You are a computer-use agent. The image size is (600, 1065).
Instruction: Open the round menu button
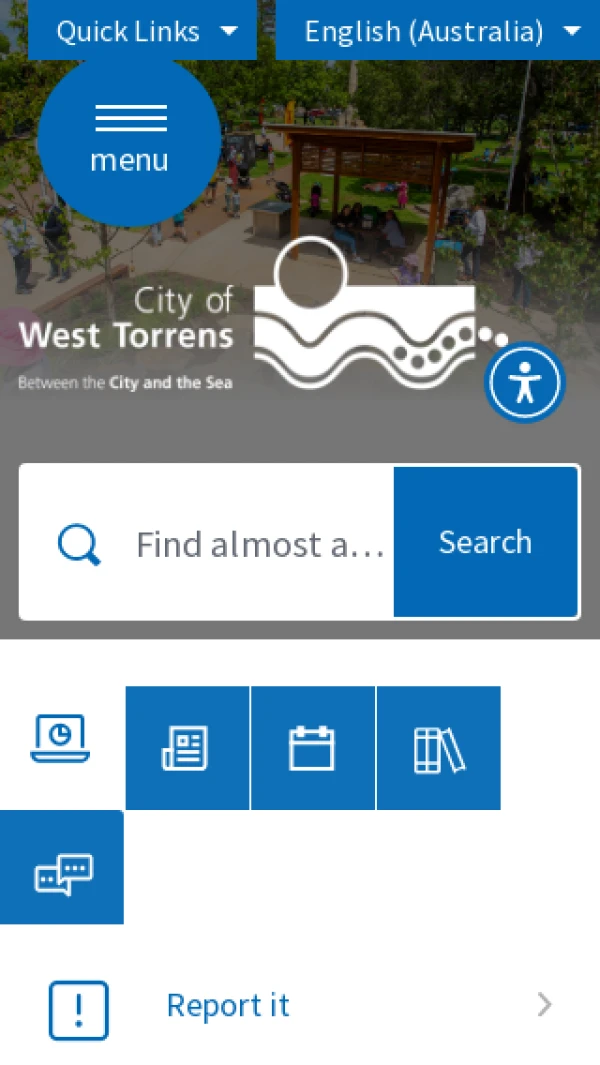129,137
